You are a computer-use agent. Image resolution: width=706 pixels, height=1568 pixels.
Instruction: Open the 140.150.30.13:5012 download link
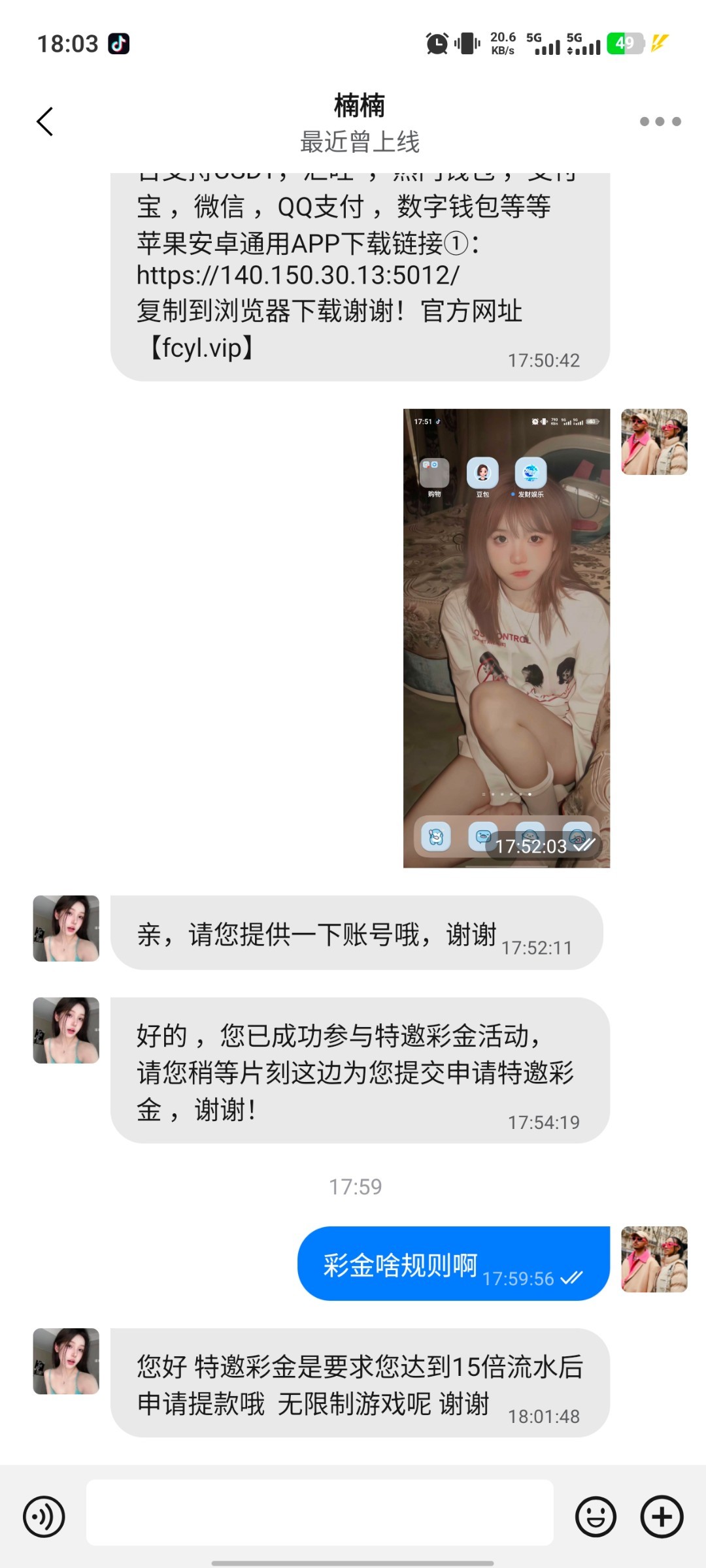coord(297,276)
